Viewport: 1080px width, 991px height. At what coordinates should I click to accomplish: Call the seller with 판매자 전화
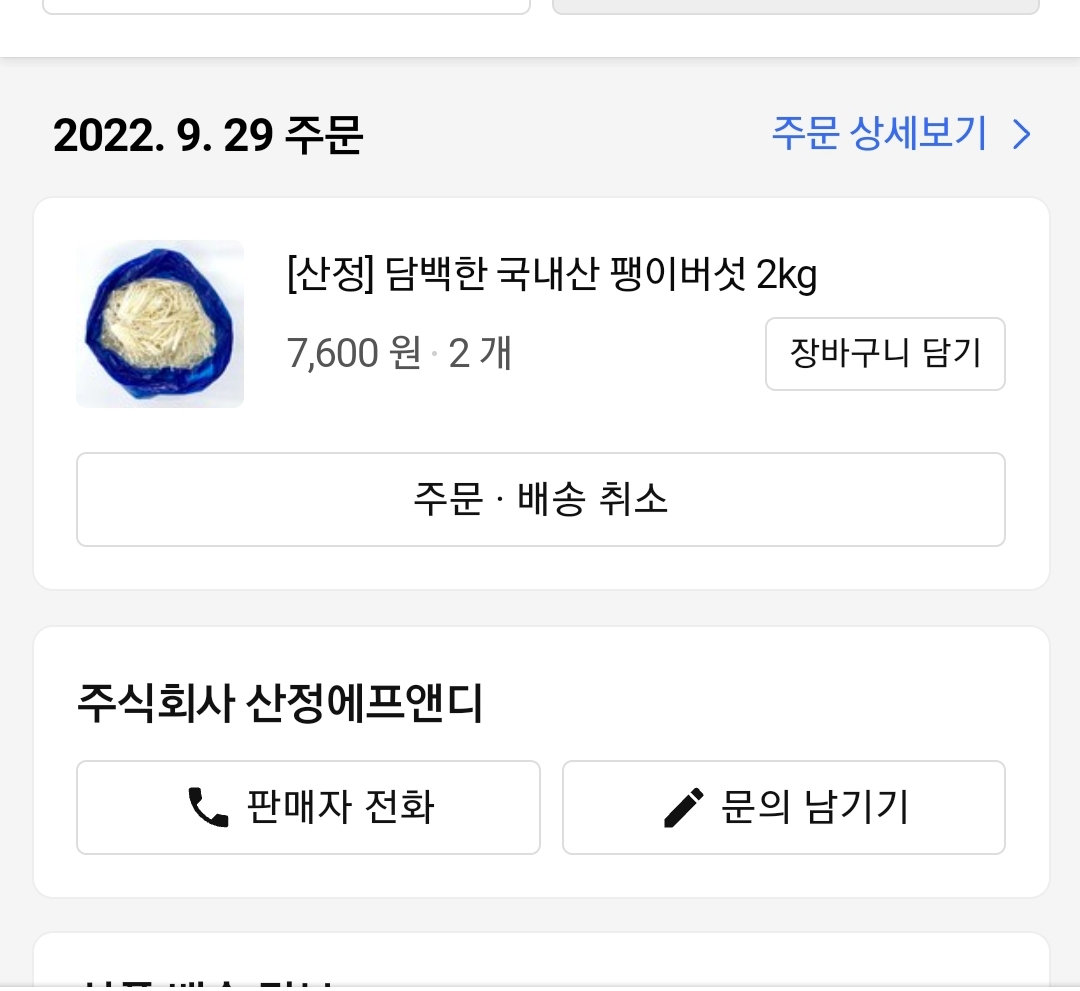tap(308, 807)
